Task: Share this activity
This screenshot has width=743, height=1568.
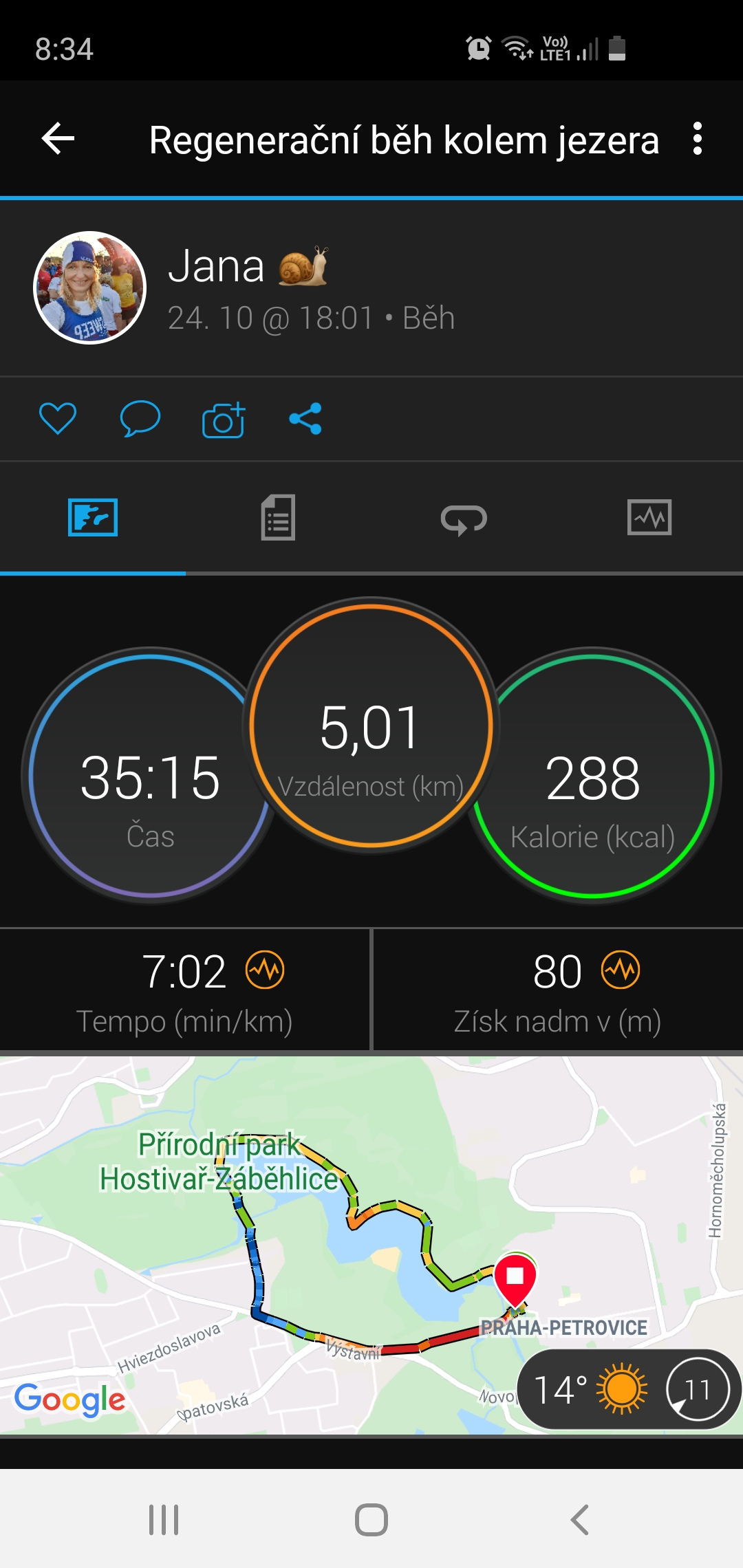Action: (x=305, y=419)
